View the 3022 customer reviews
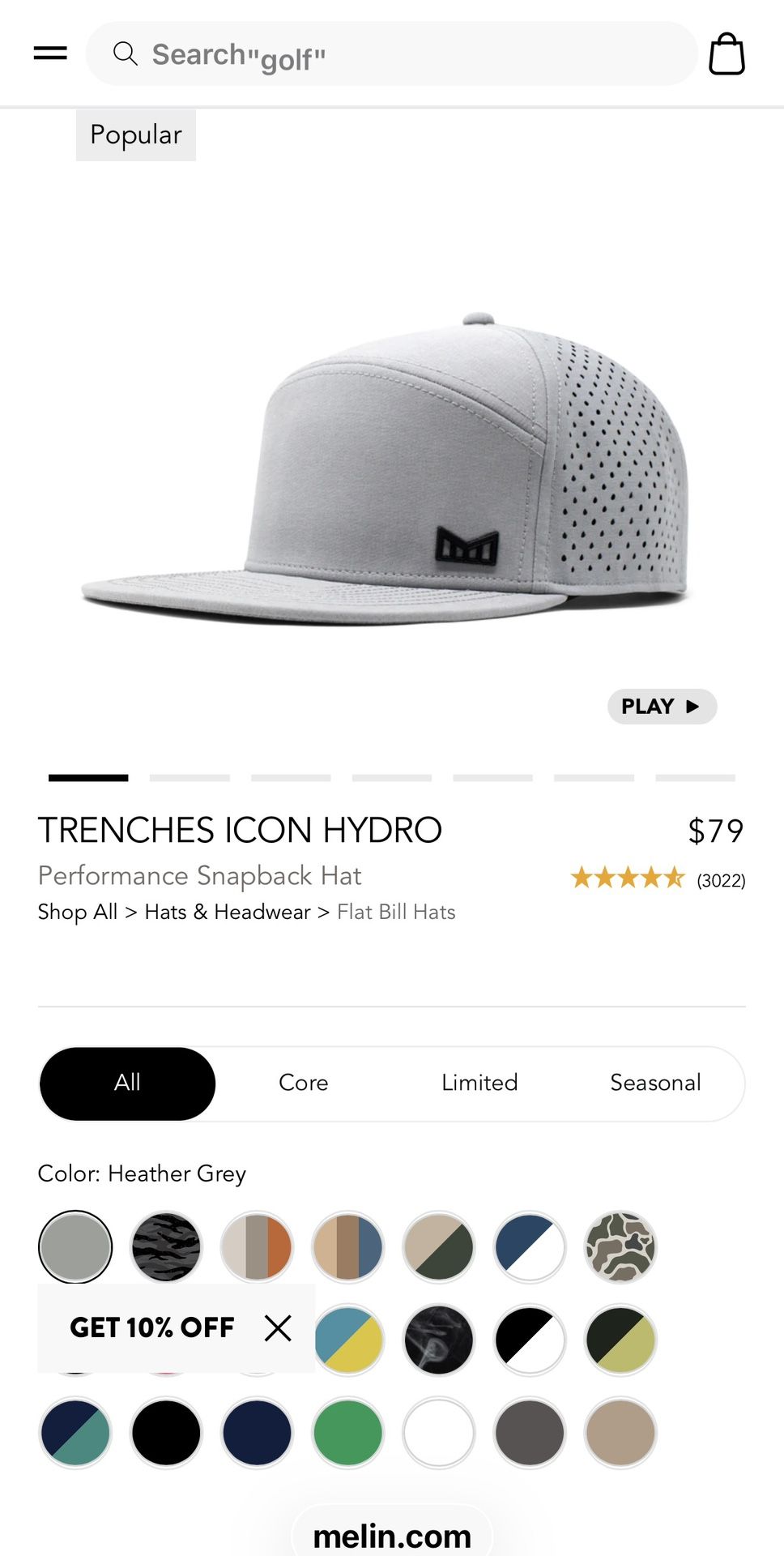 (x=721, y=879)
